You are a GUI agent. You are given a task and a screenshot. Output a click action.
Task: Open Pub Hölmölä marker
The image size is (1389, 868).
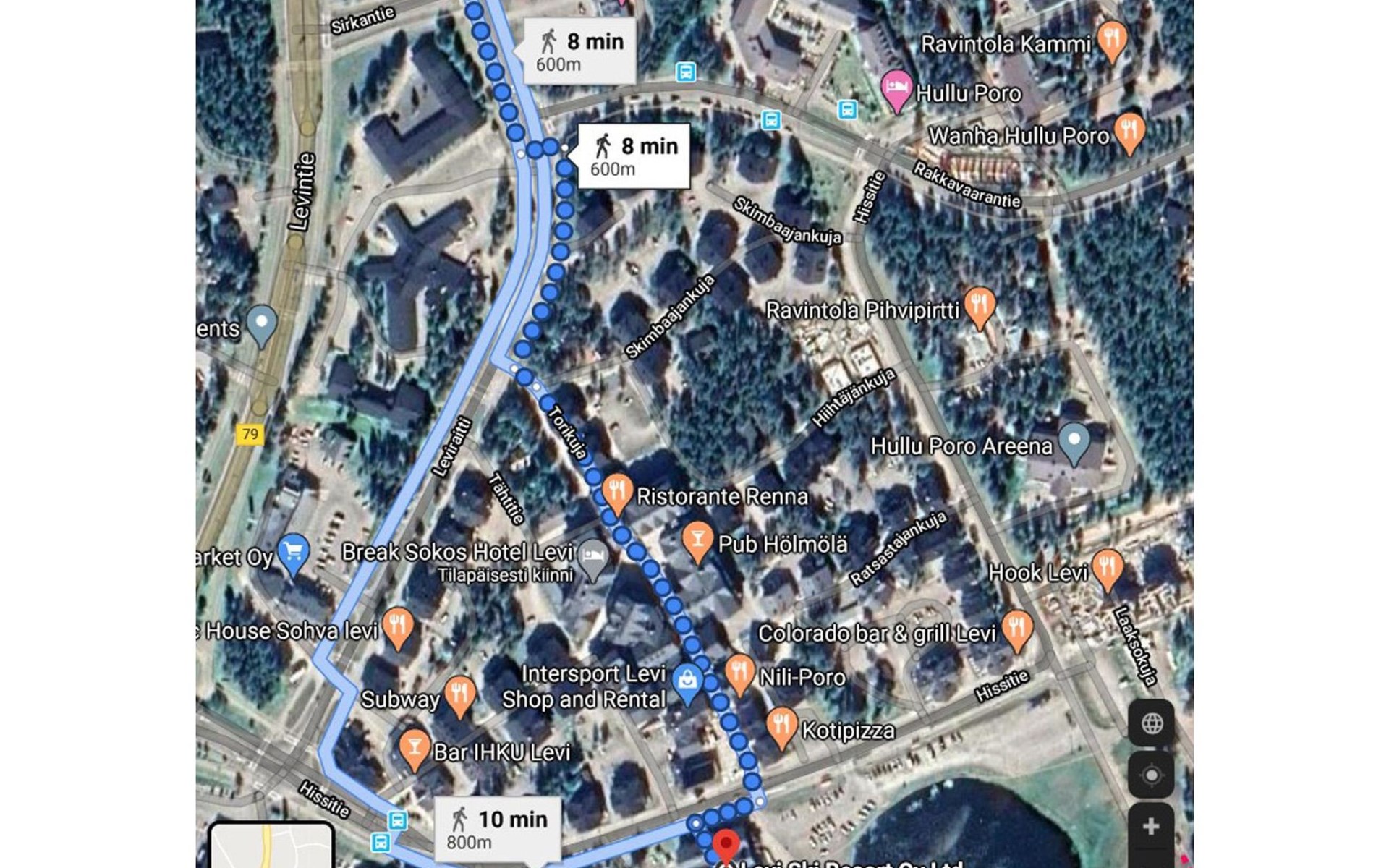click(697, 540)
